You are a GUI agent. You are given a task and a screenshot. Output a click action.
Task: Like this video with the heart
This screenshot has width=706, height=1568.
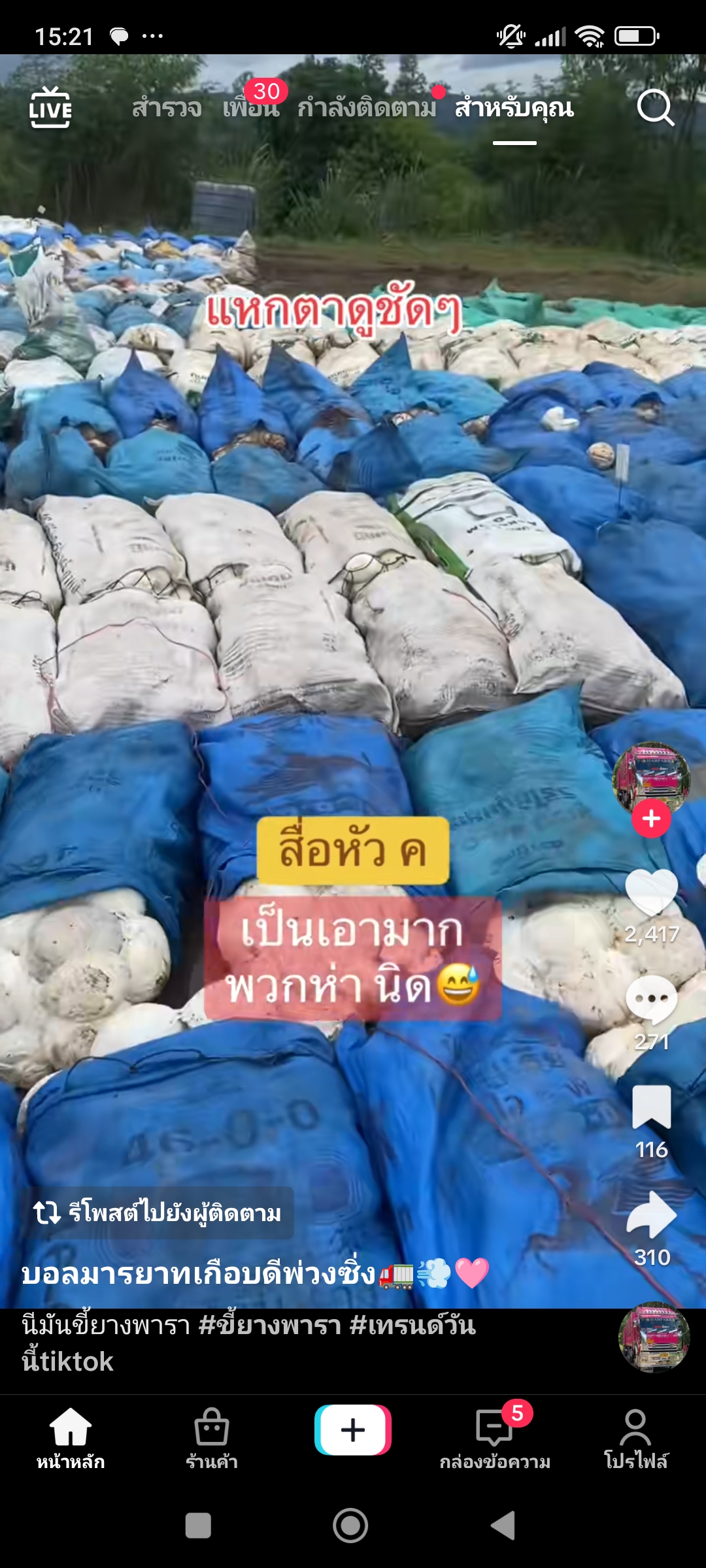[x=651, y=893]
